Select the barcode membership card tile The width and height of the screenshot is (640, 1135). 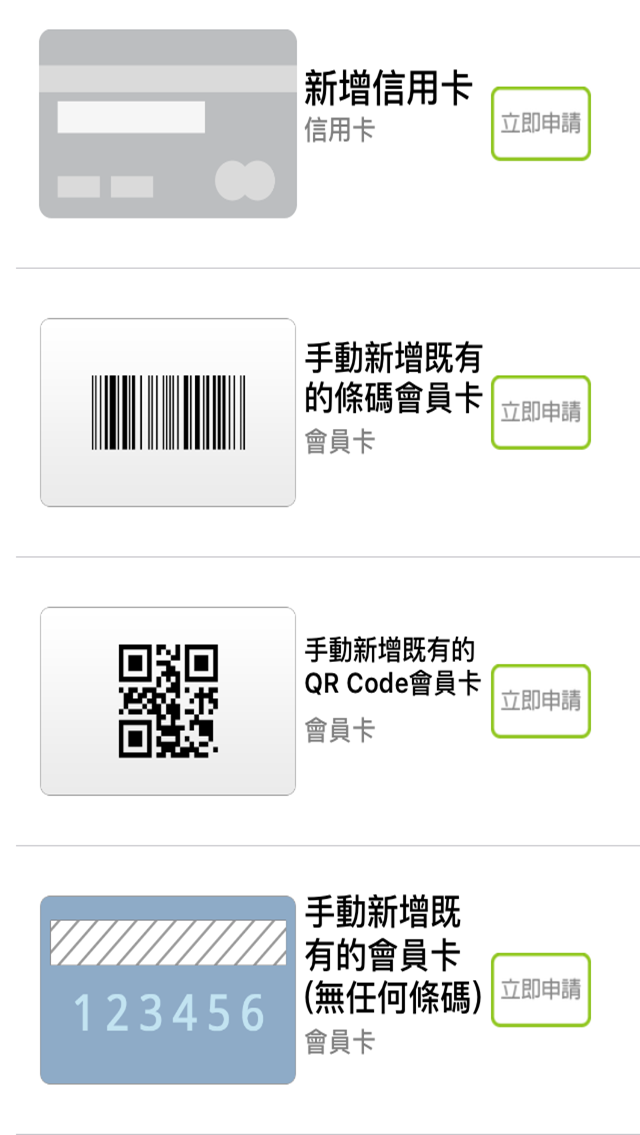click(168, 412)
